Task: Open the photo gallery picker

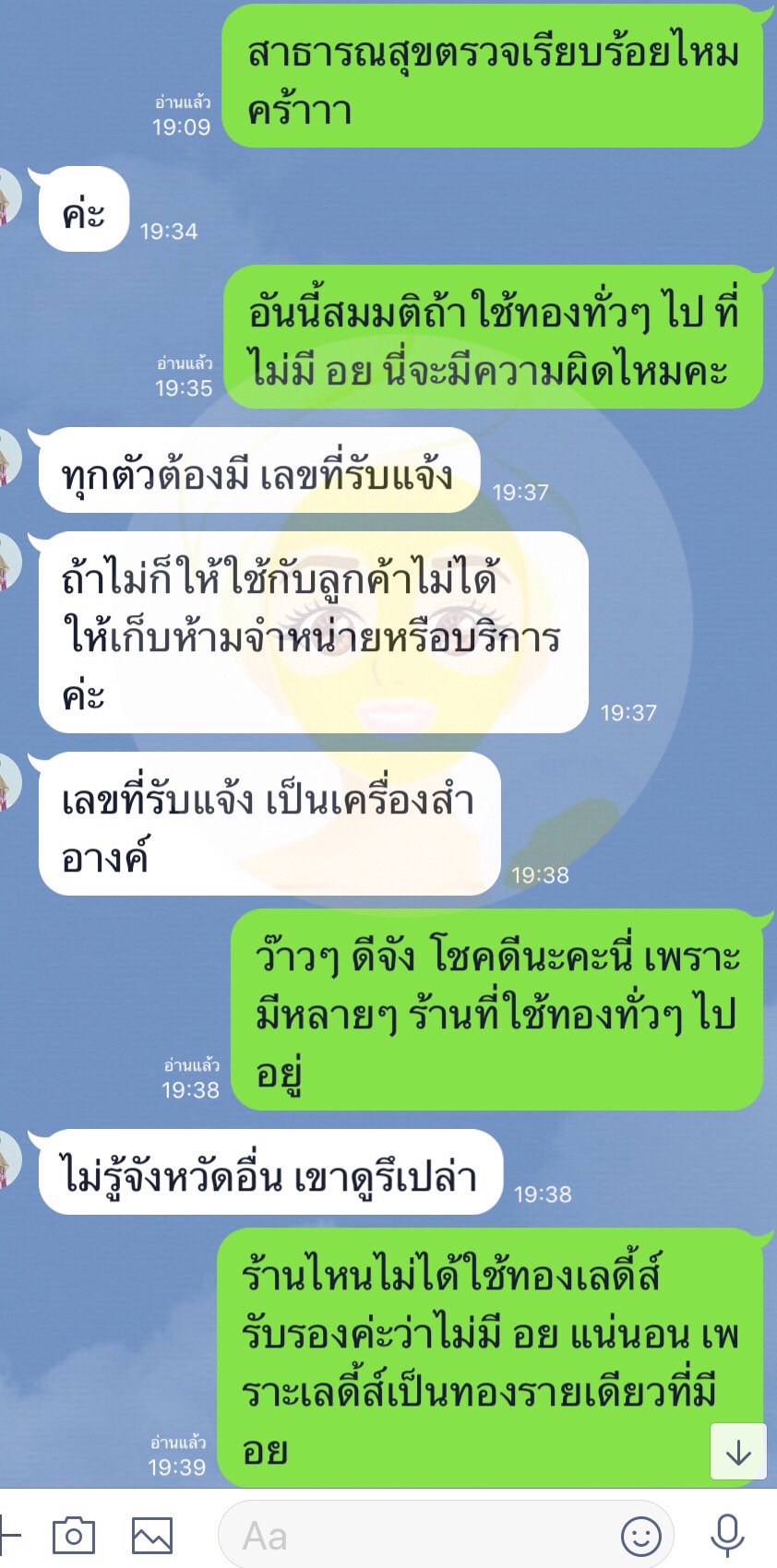Action: pos(152,1536)
